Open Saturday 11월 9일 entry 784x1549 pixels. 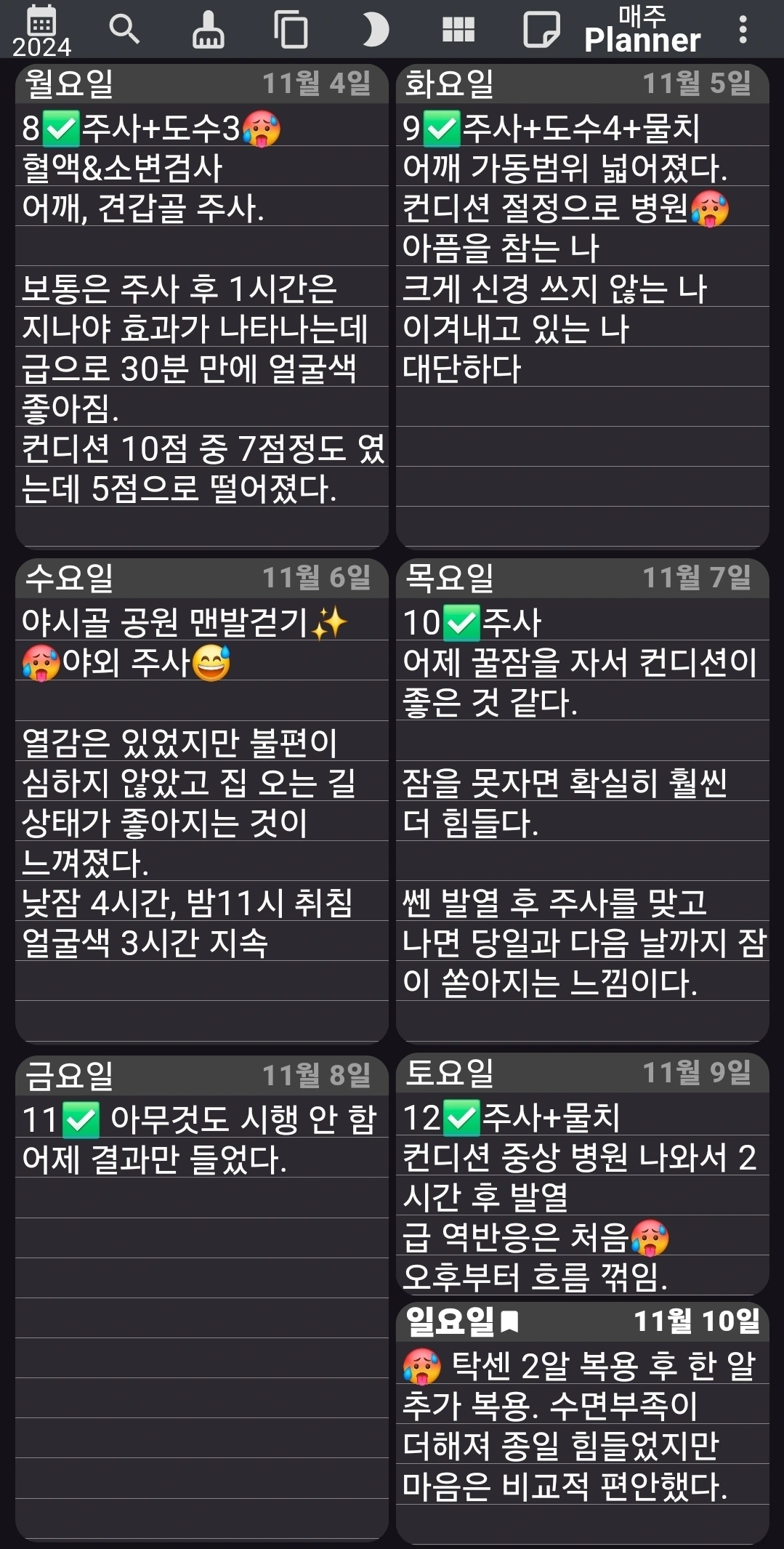point(583,1174)
